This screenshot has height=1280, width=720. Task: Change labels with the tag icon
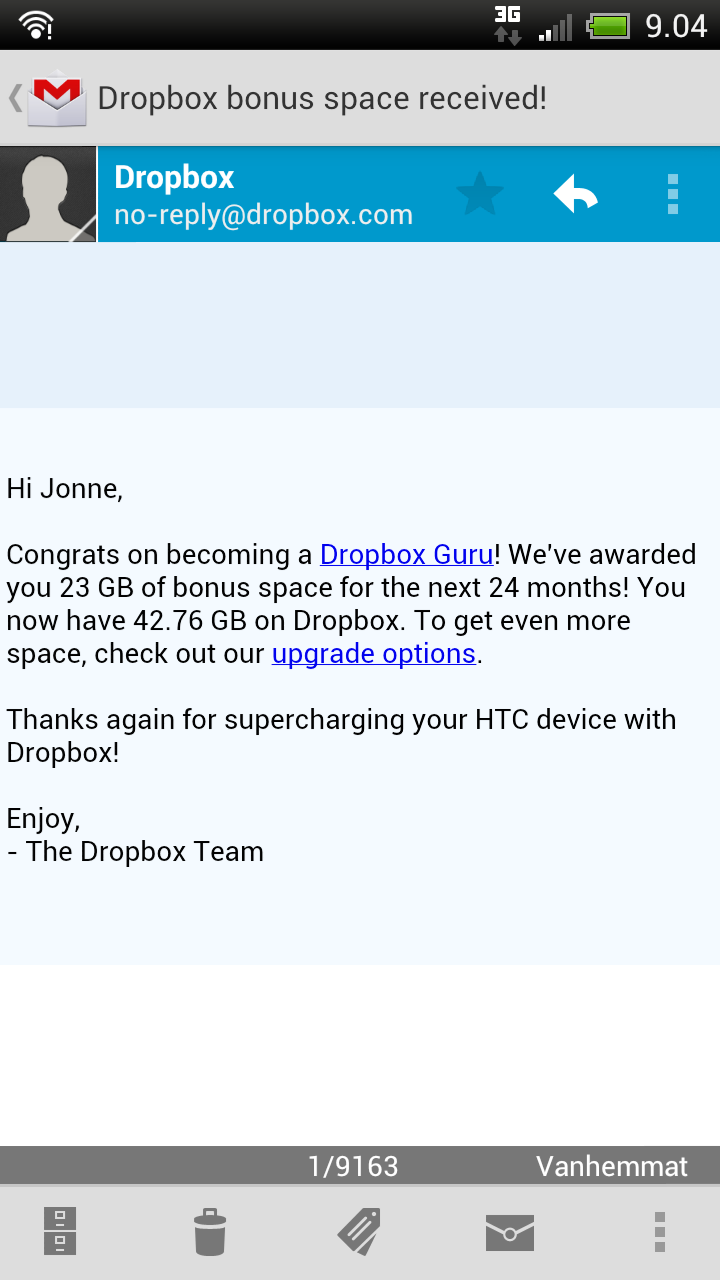point(359,1231)
